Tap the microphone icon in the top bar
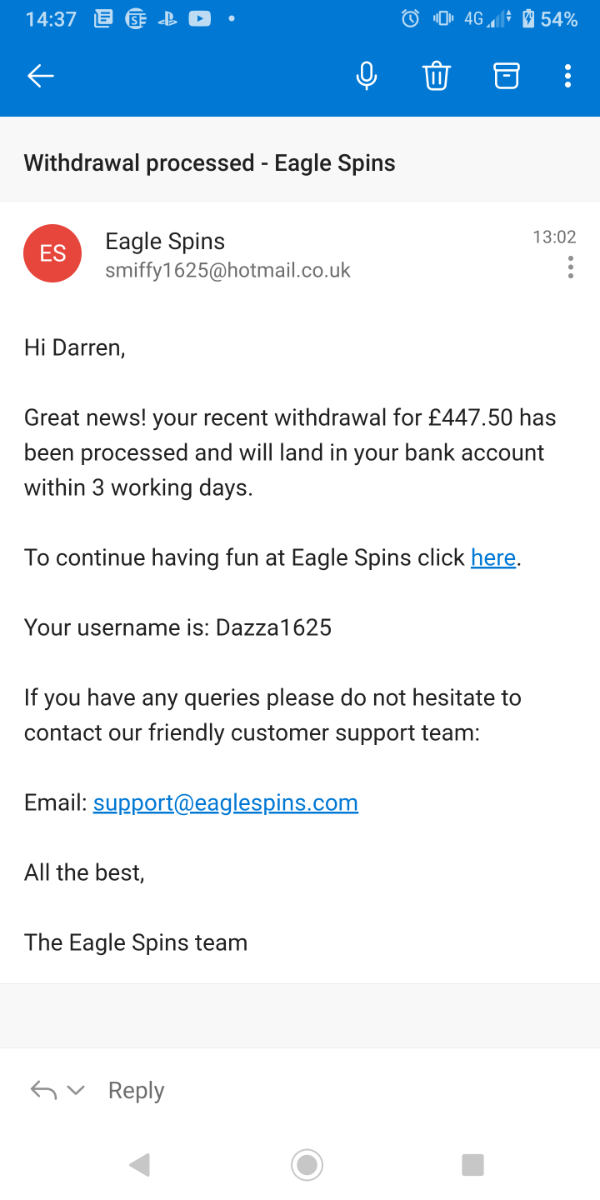Viewport: 600px width, 1200px height. [x=367, y=76]
